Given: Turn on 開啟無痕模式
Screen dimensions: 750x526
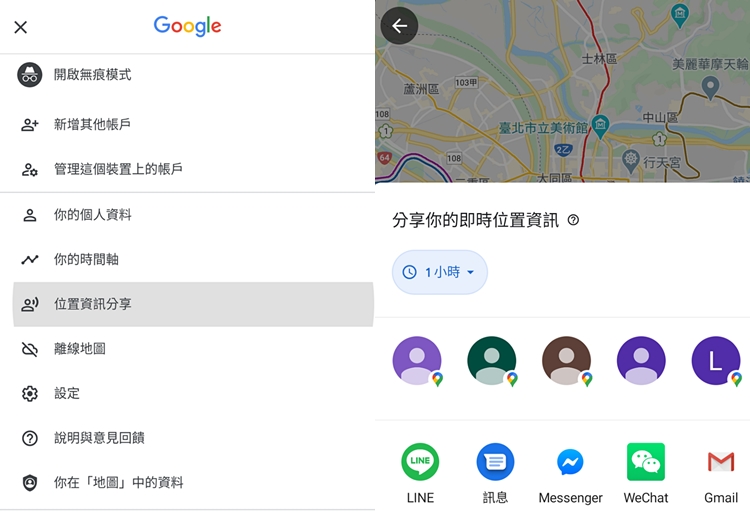Looking at the screenshot, I should click(92, 75).
